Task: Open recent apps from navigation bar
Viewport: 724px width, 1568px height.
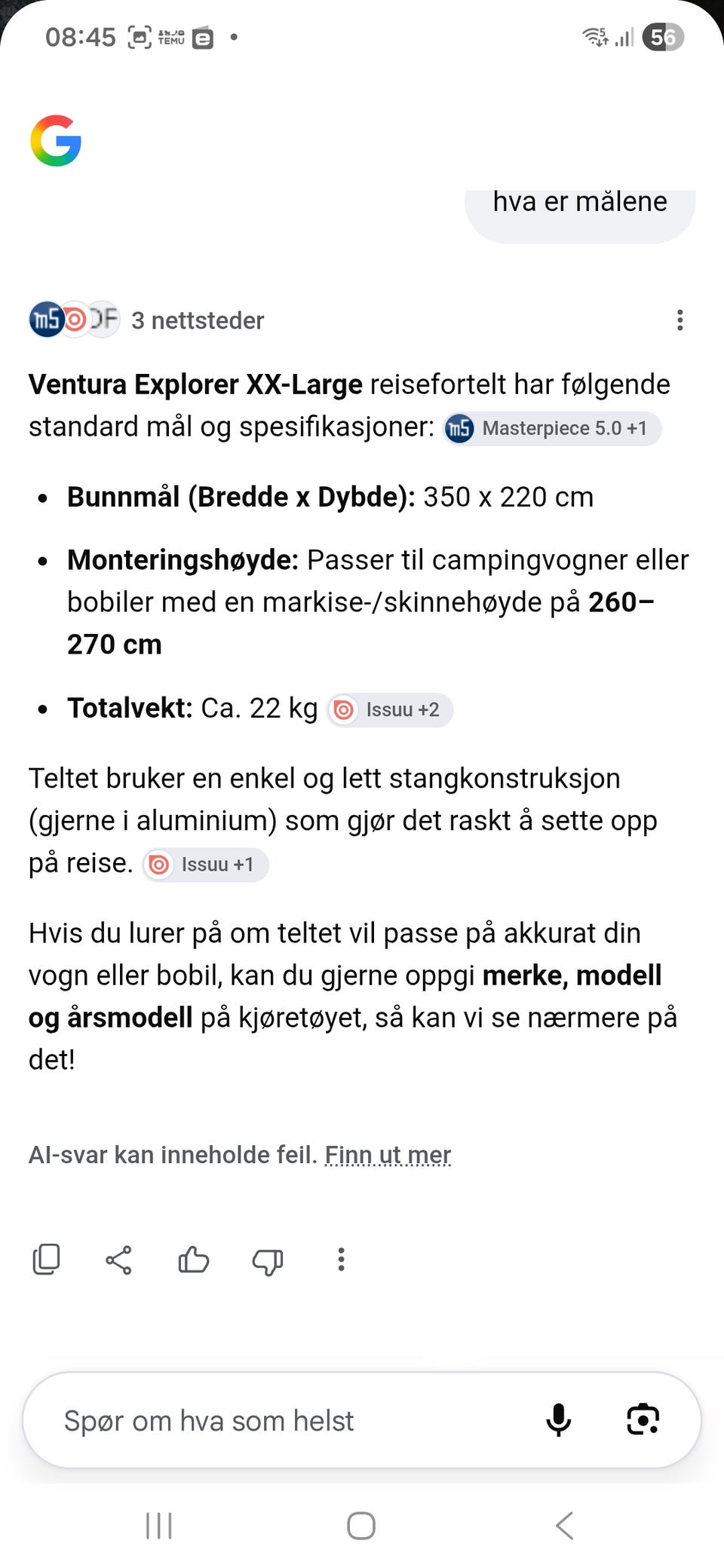Action: click(159, 1526)
